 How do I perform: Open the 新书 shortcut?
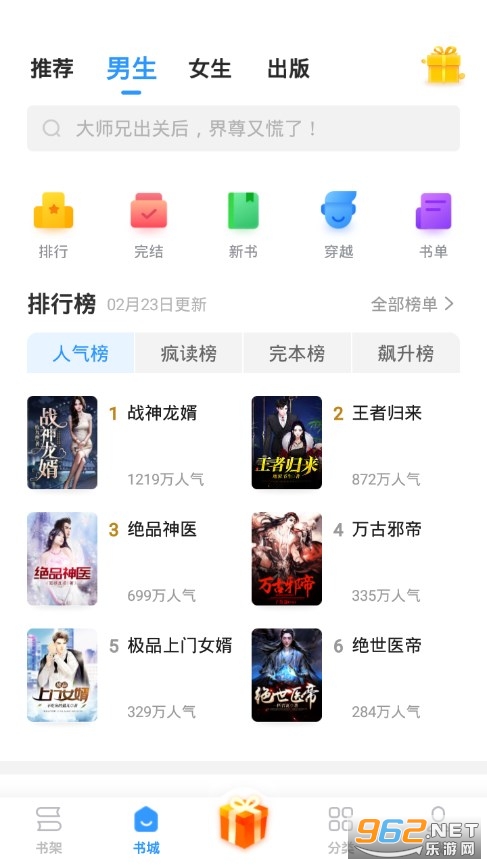[x=243, y=226]
